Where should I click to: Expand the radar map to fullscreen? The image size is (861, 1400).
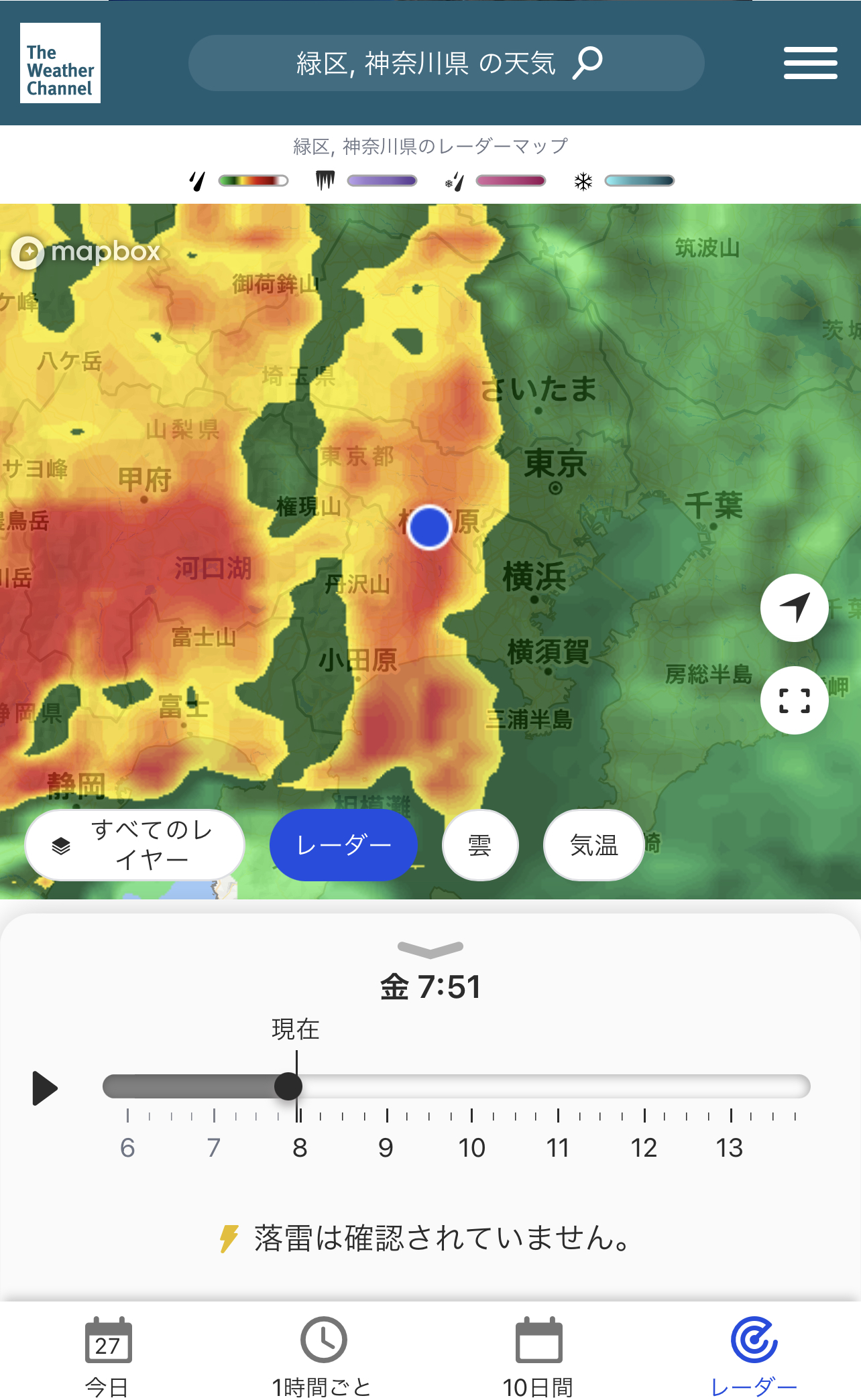click(x=794, y=700)
